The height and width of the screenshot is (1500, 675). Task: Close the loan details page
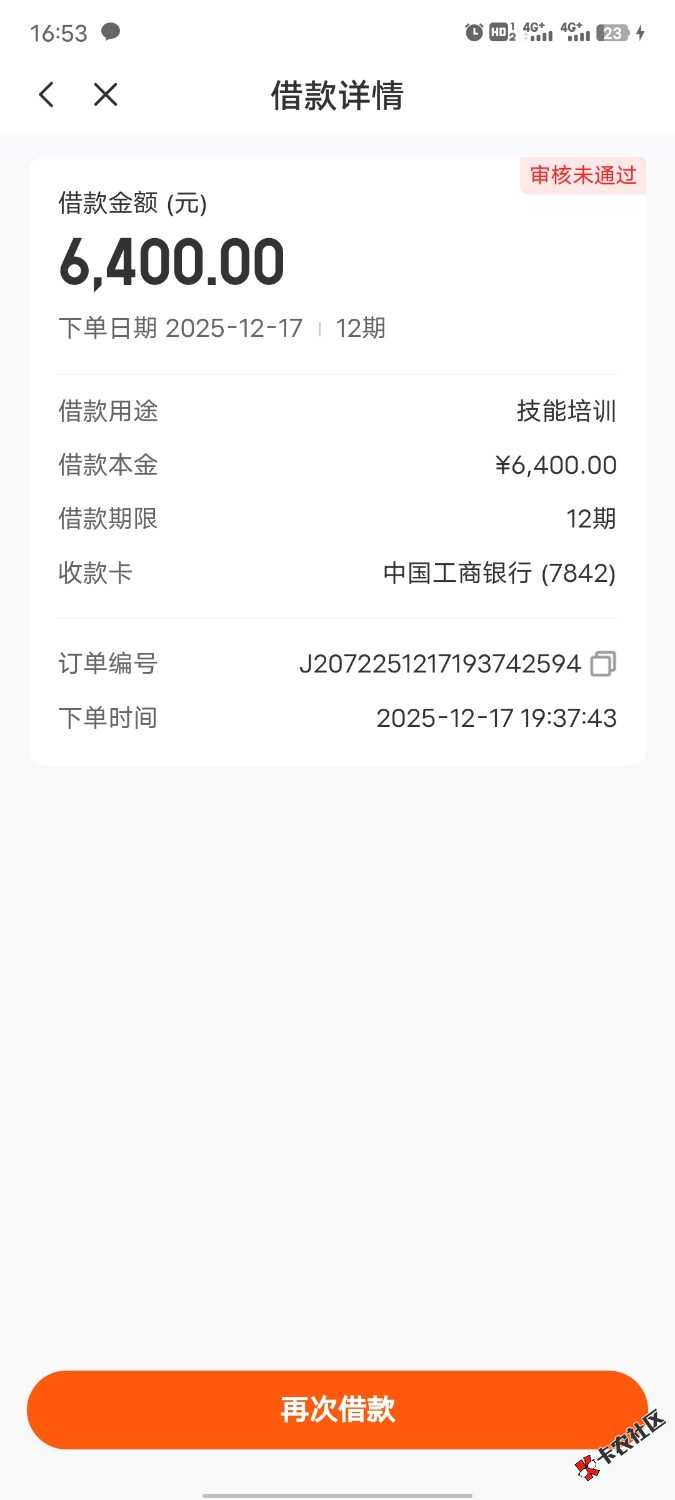[105, 95]
